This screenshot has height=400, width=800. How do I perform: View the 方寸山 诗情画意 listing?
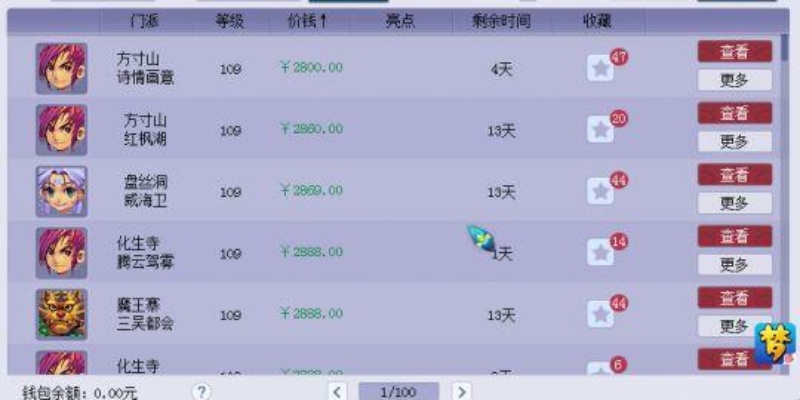(x=734, y=52)
